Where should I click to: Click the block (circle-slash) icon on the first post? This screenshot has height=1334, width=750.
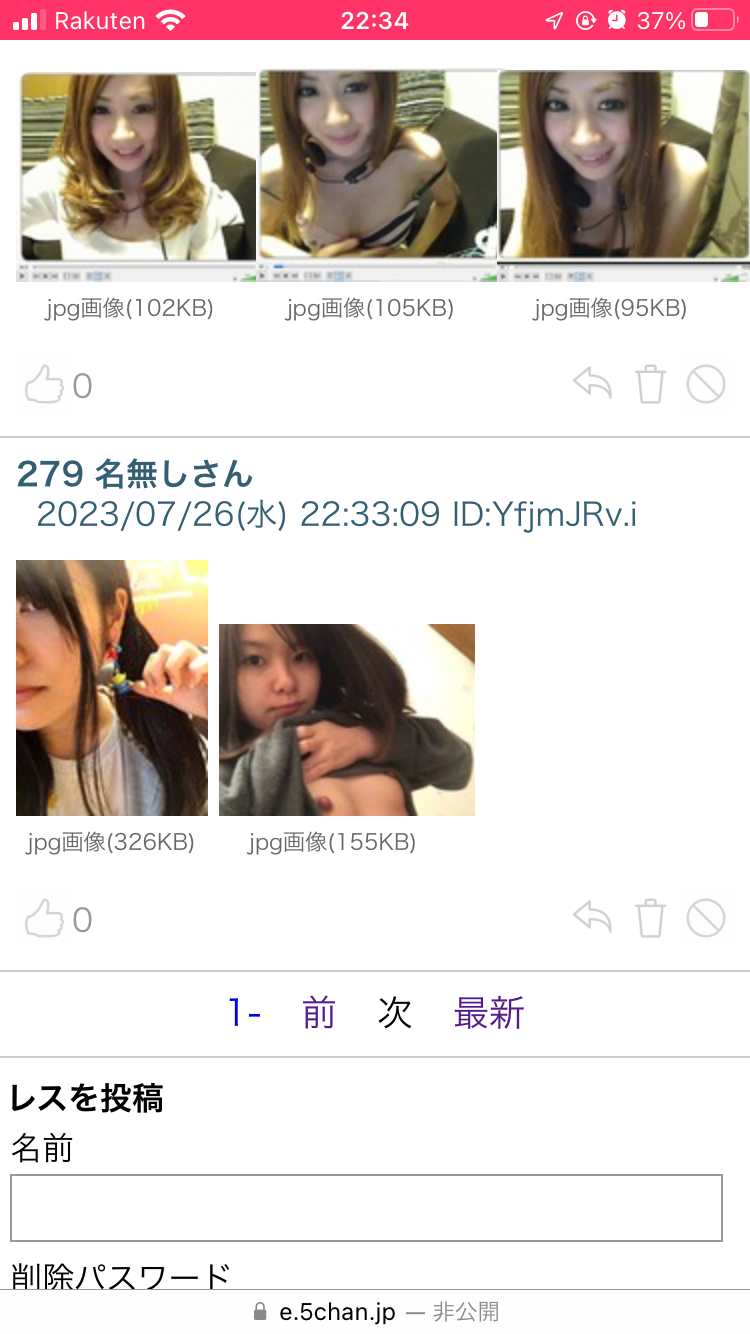[x=707, y=383]
